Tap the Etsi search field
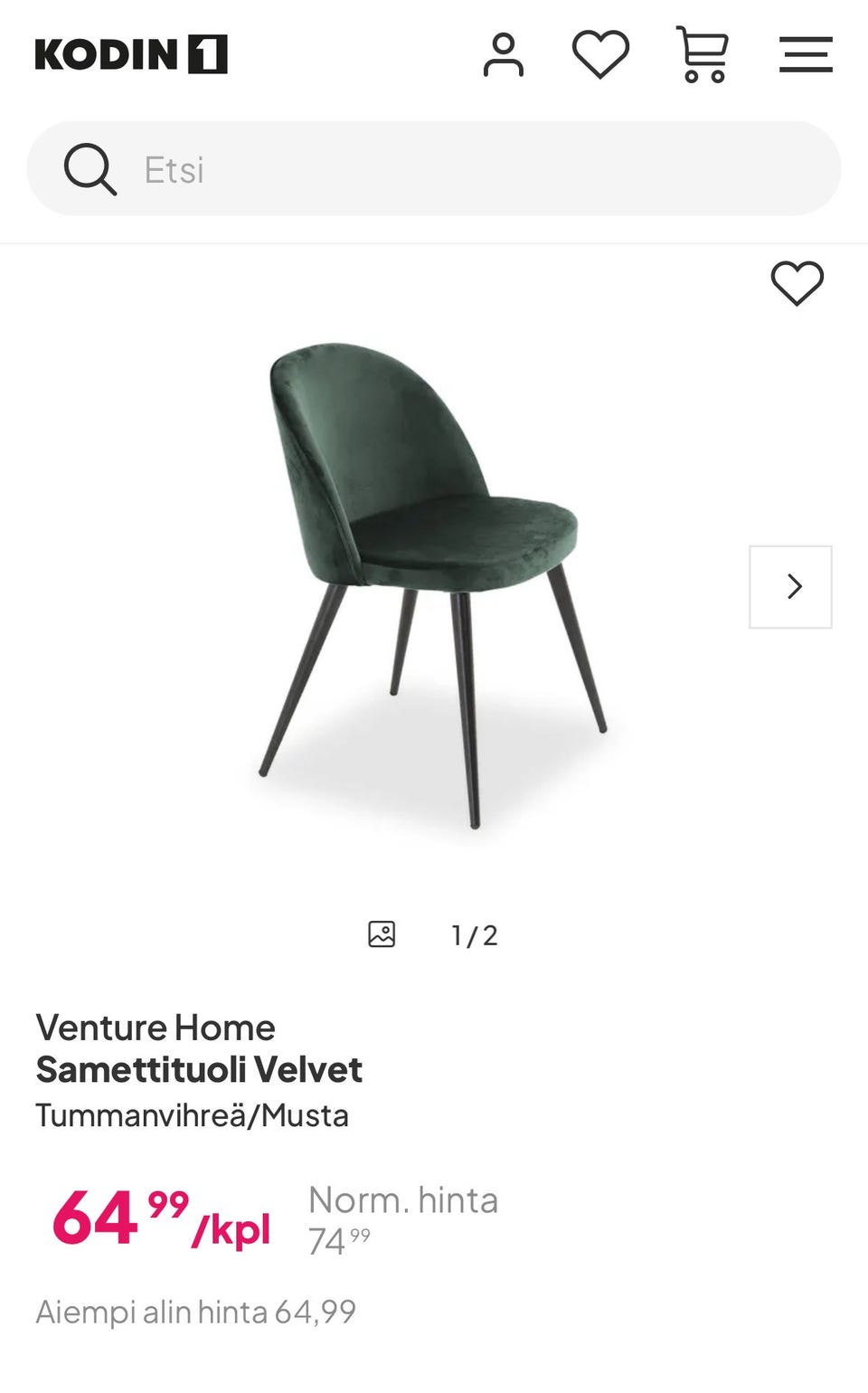 click(x=434, y=169)
